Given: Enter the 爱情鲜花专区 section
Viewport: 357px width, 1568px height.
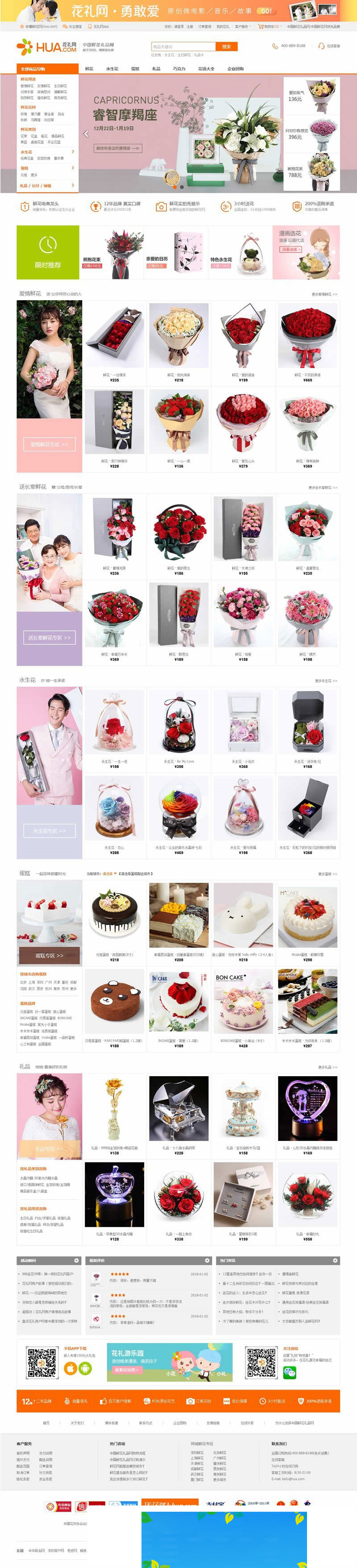Looking at the screenshot, I should coord(49,444).
